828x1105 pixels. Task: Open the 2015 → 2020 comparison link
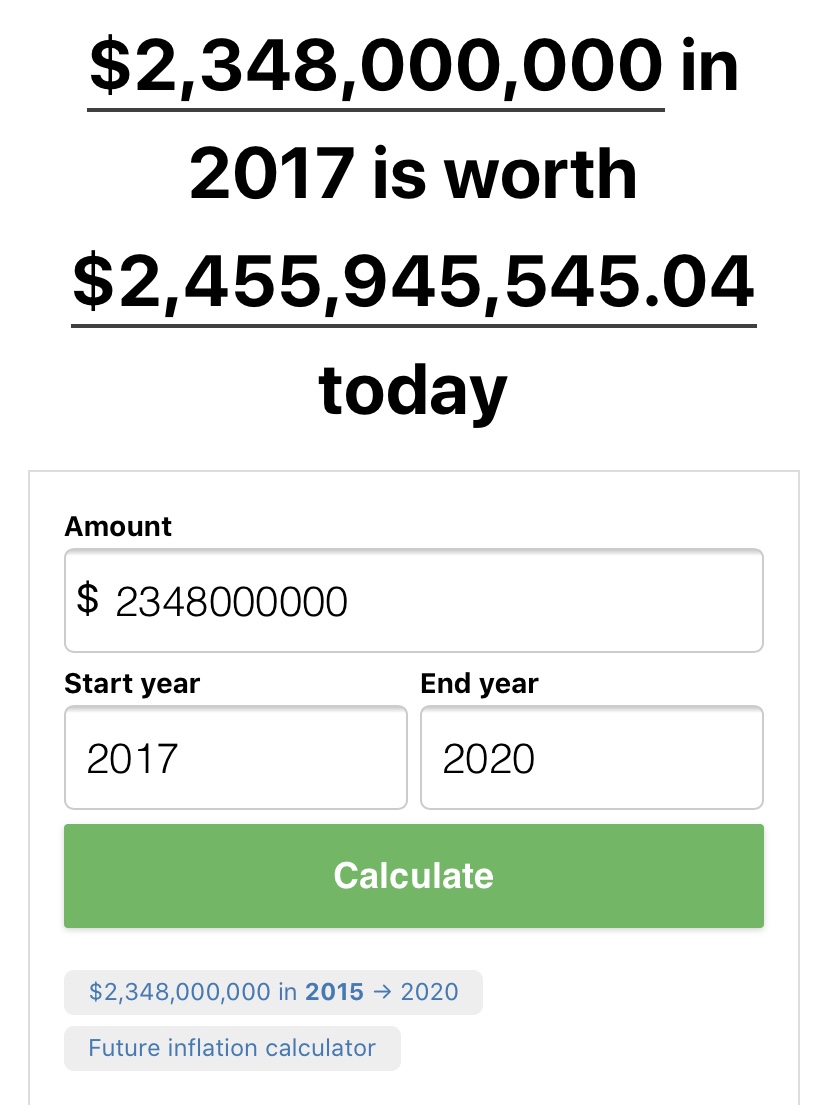(273, 992)
